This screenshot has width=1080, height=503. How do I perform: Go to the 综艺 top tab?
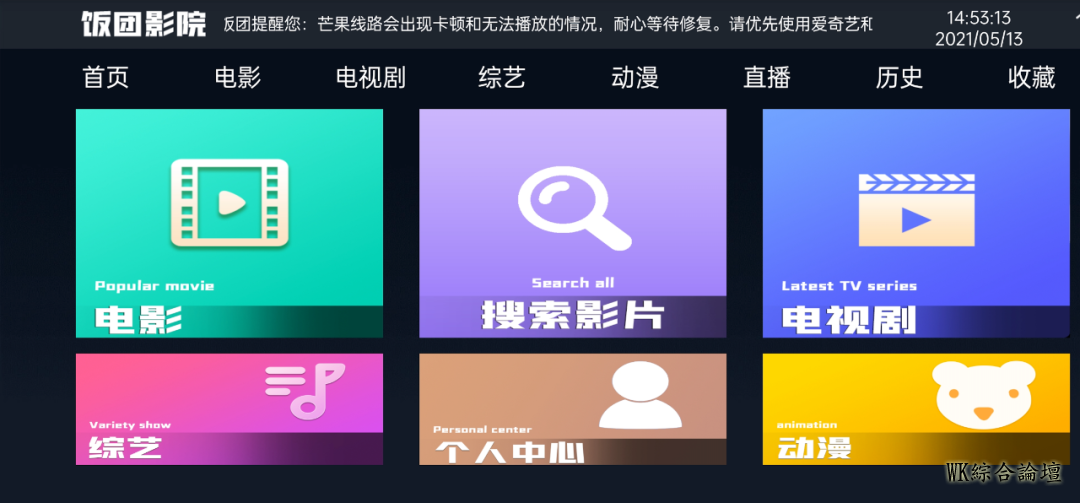click(502, 78)
